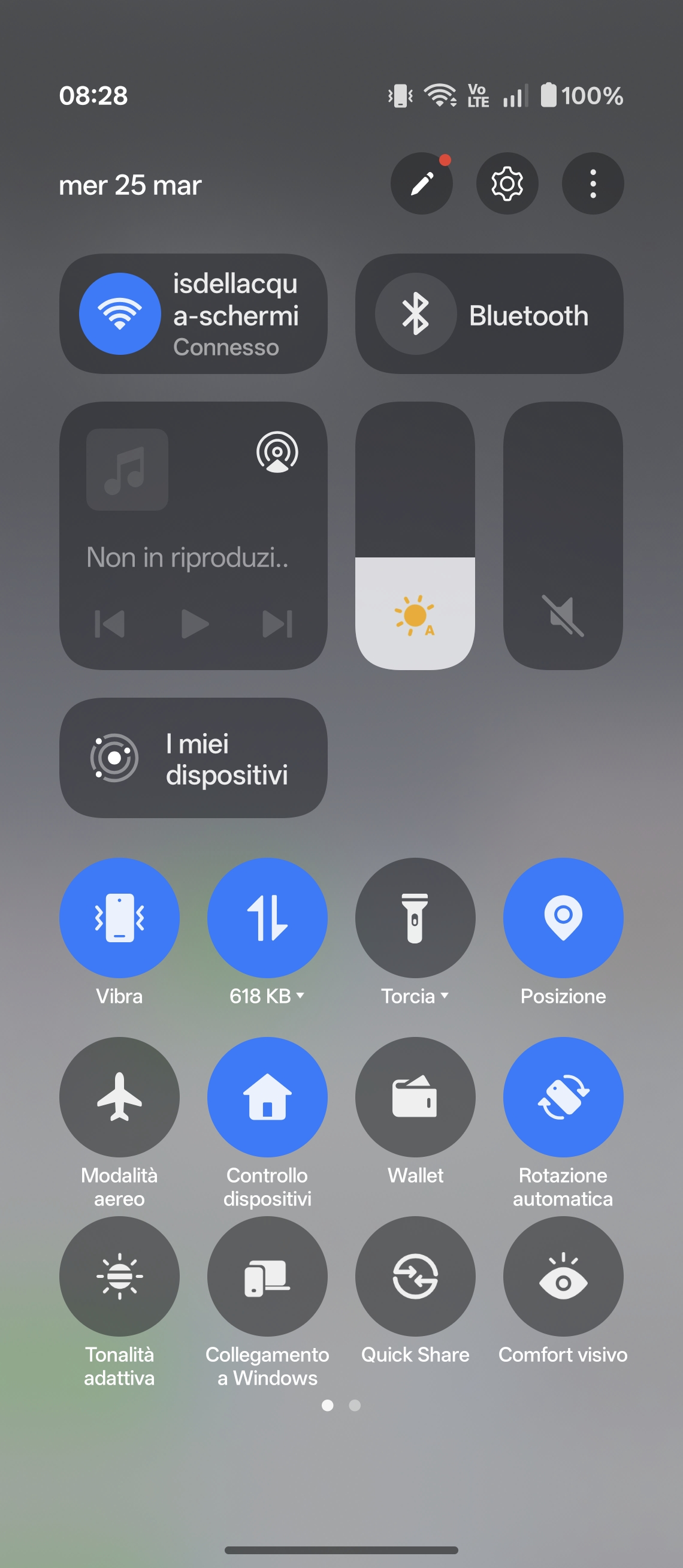The height and width of the screenshot is (1568, 683).
Task: Open the media output cast icon
Action: [x=277, y=452]
